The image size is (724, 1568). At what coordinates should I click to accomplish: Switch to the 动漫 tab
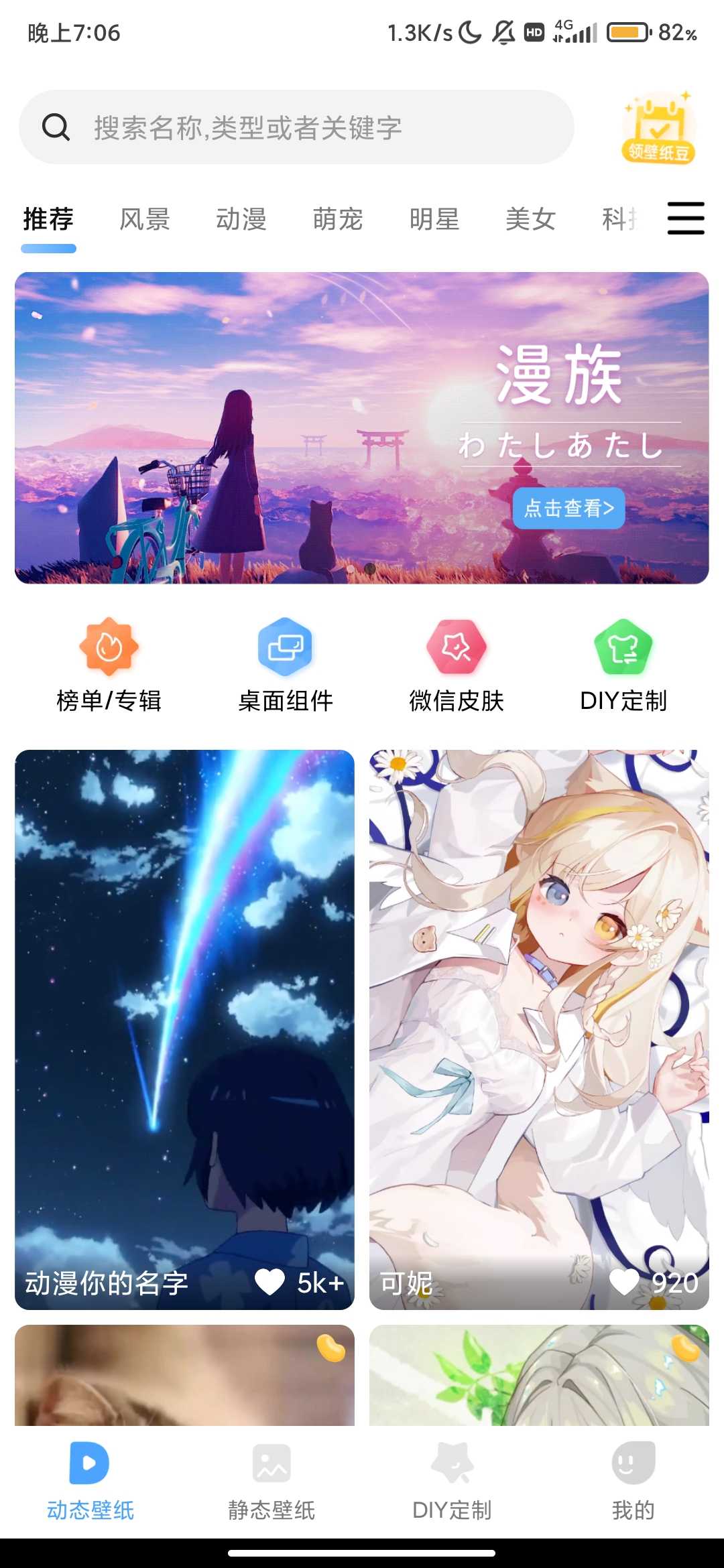click(241, 219)
